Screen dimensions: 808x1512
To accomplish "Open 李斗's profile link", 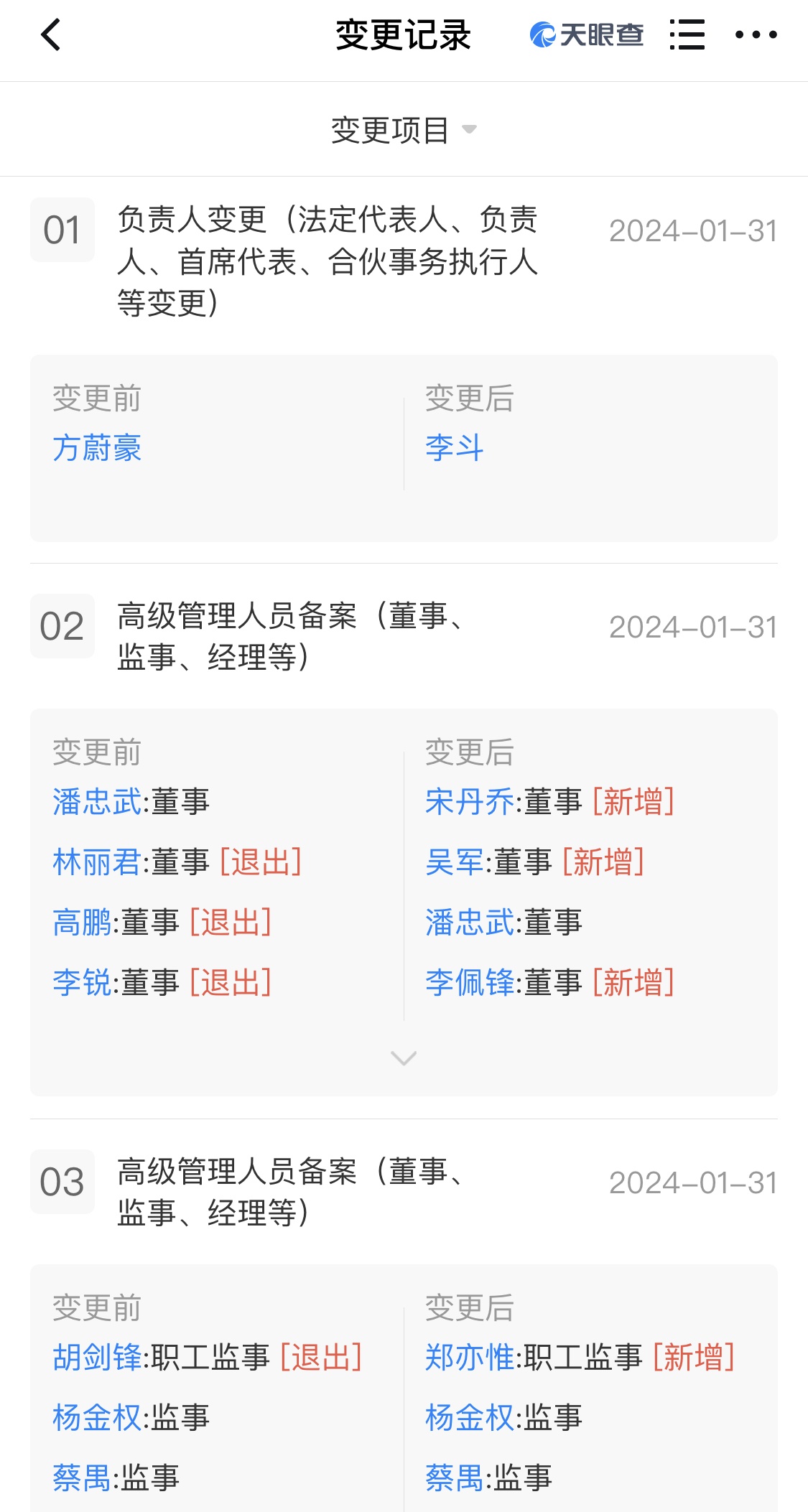I will click(455, 448).
